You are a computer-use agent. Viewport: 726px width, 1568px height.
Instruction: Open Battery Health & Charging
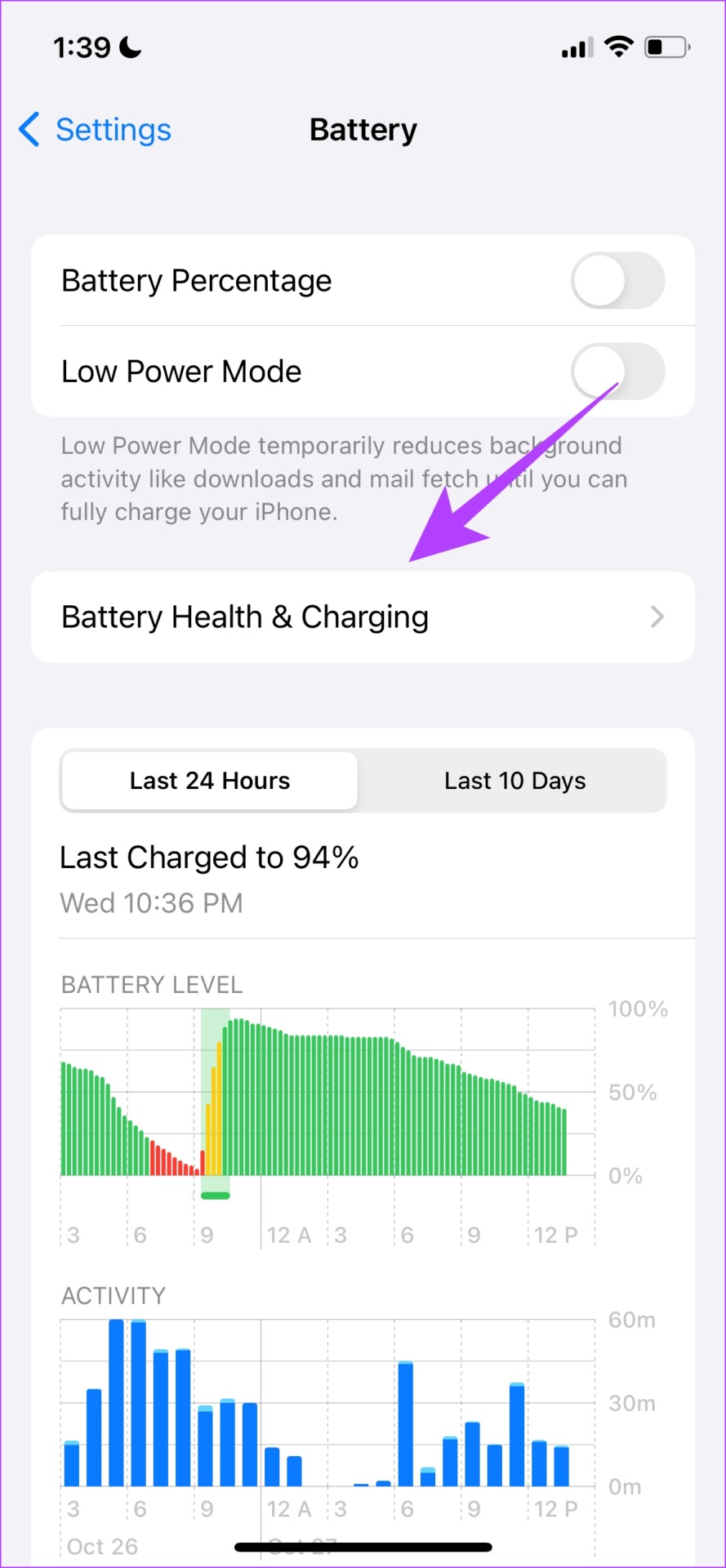point(363,617)
